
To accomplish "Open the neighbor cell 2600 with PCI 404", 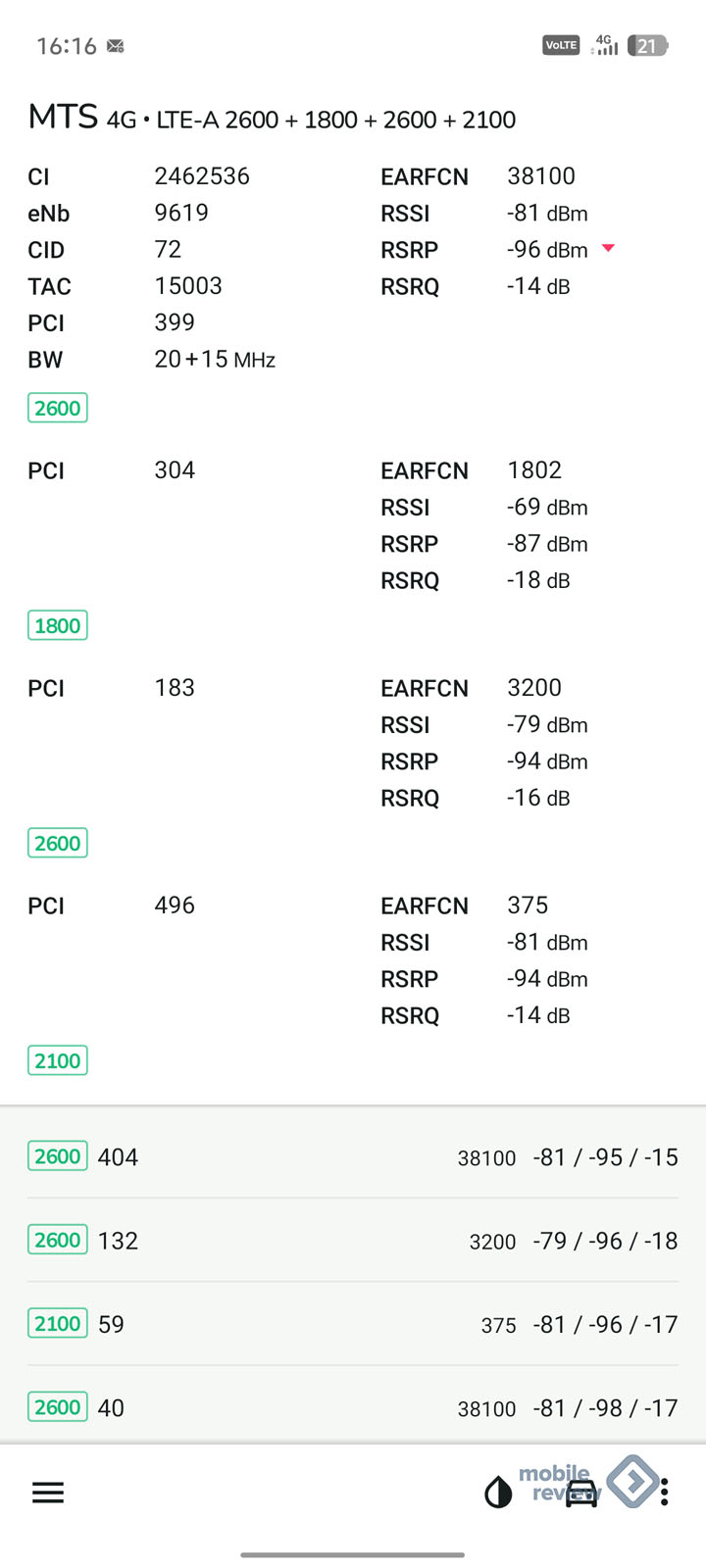I will click(353, 1156).
